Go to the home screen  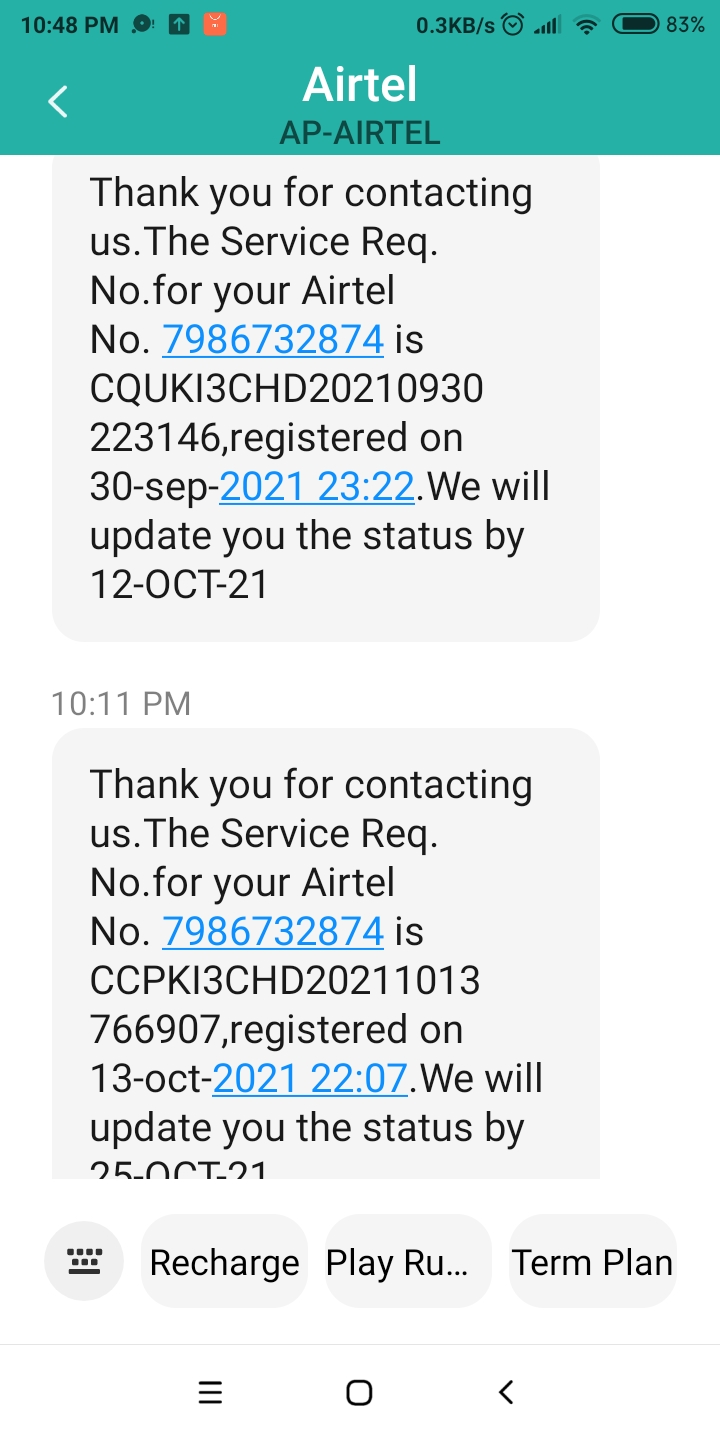click(359, 1392)
